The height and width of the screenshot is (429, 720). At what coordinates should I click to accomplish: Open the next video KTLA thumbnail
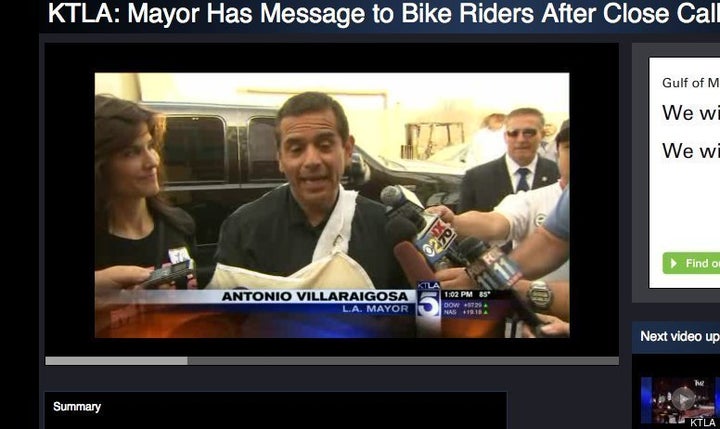coord(681,399)
